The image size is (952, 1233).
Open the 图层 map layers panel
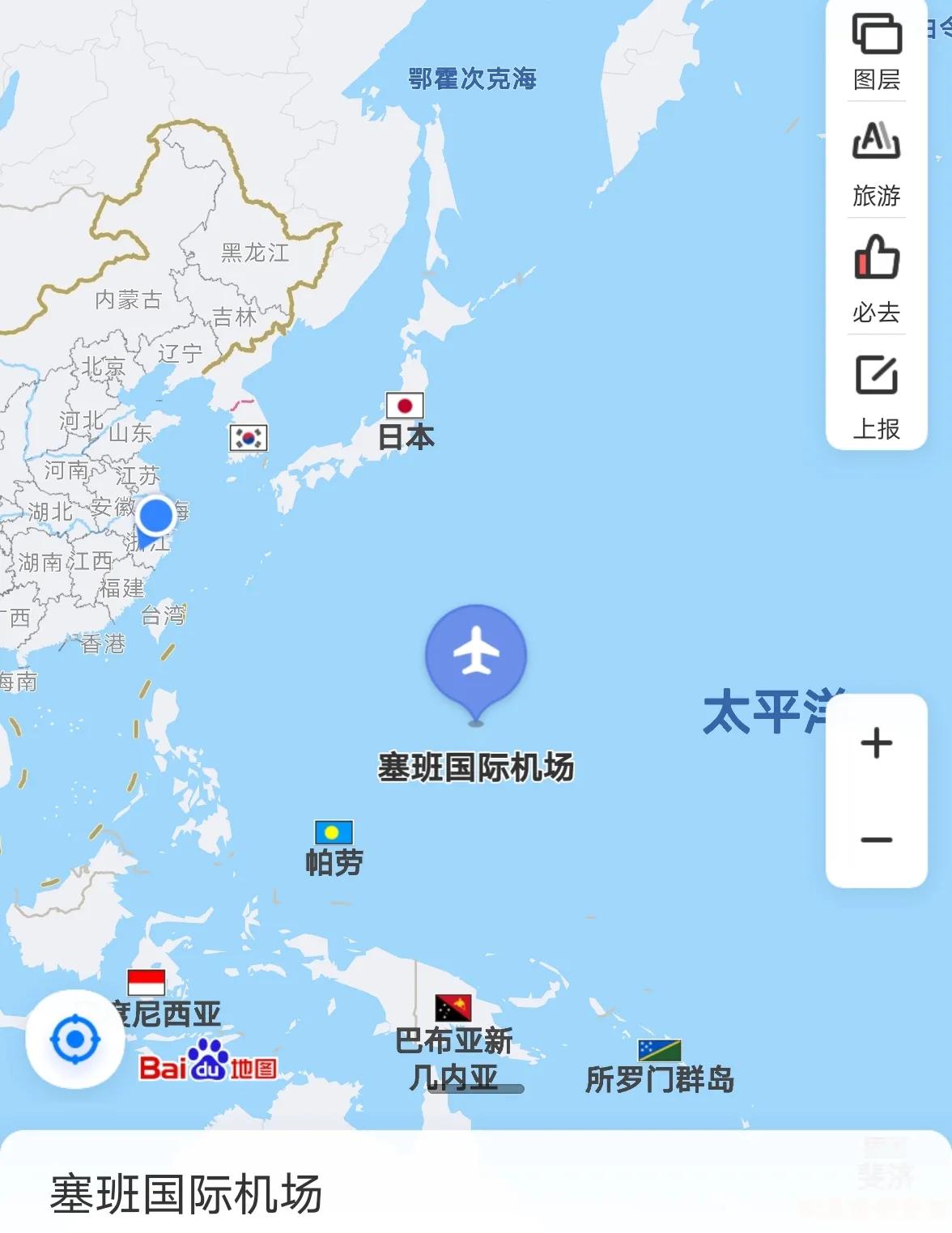click(x=877, y=47)
